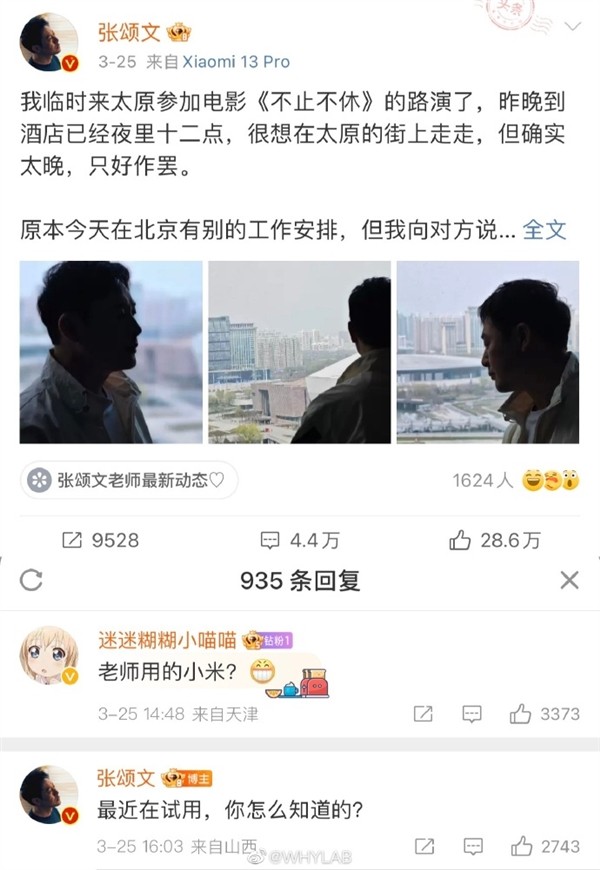Refresh the 935 条回复 list
The height and width of the screenshot is (870, 600).
point(31,580)
